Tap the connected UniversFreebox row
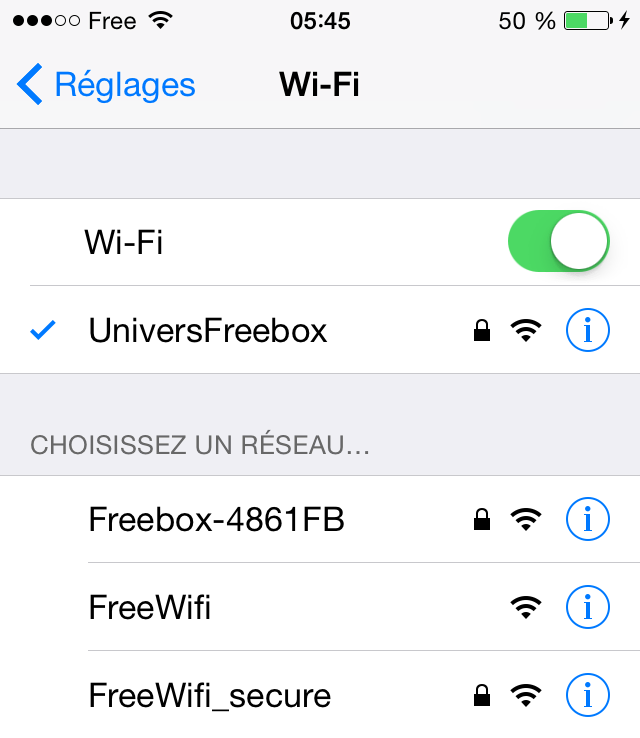The width and height of the screenshot is (640, 738). [x=208, y=330]
